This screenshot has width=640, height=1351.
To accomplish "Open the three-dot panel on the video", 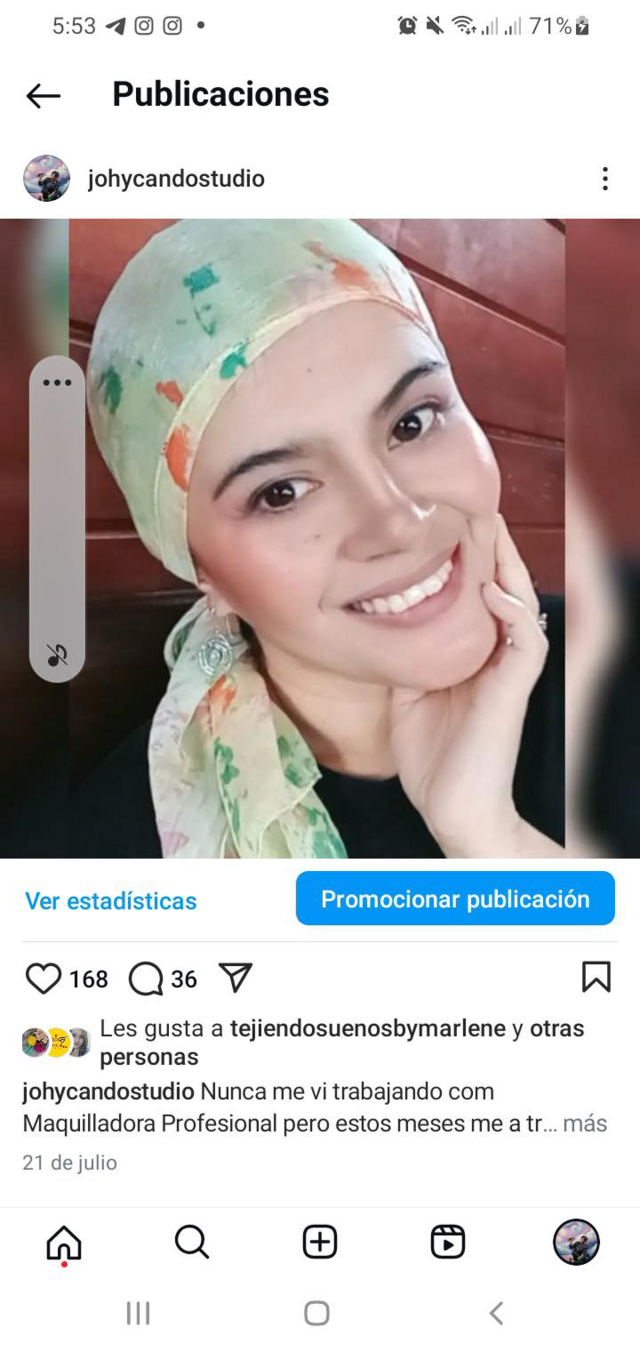I will click(57, 383).
